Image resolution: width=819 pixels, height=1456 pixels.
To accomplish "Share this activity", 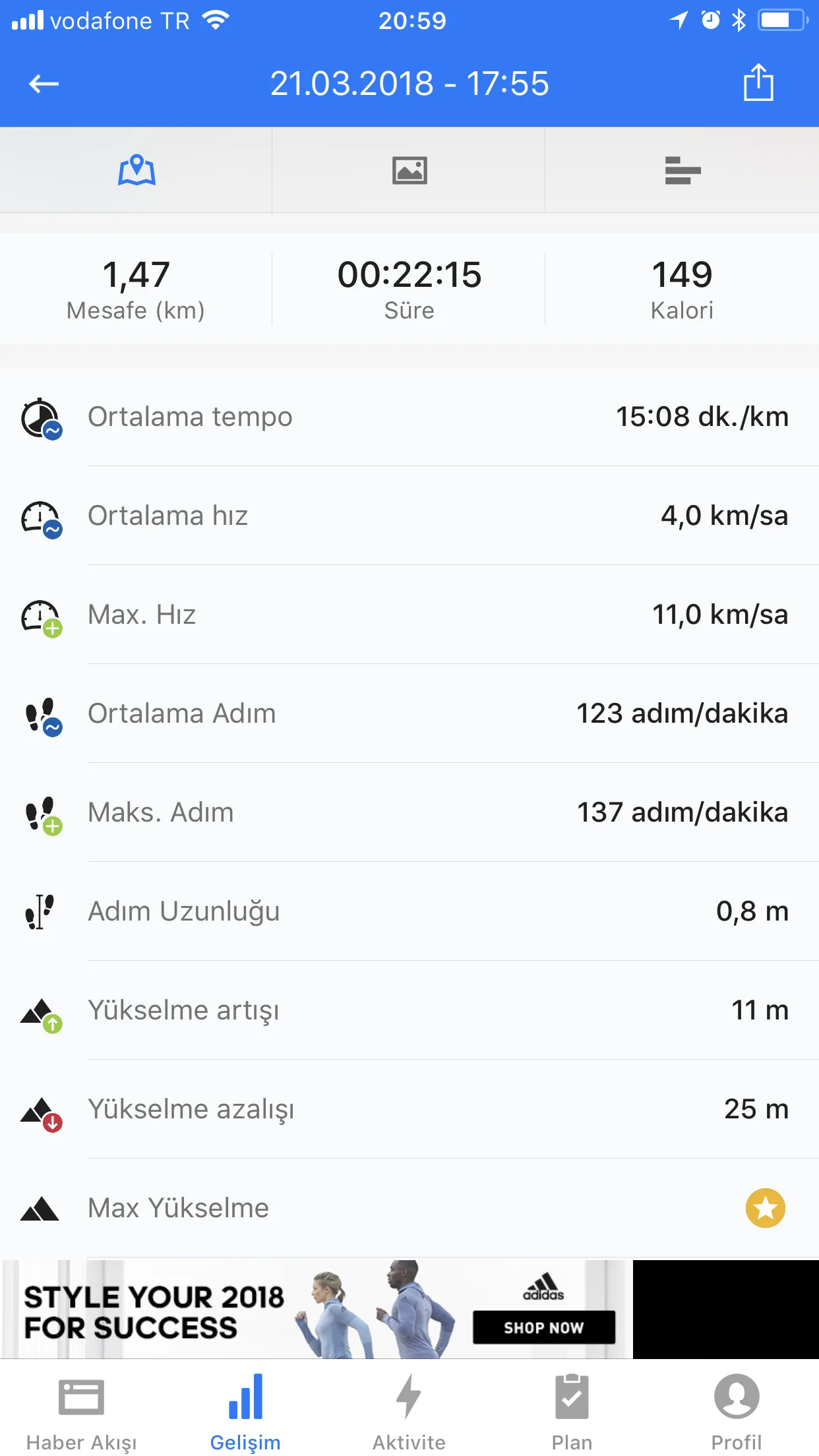I will click(758, 83).
